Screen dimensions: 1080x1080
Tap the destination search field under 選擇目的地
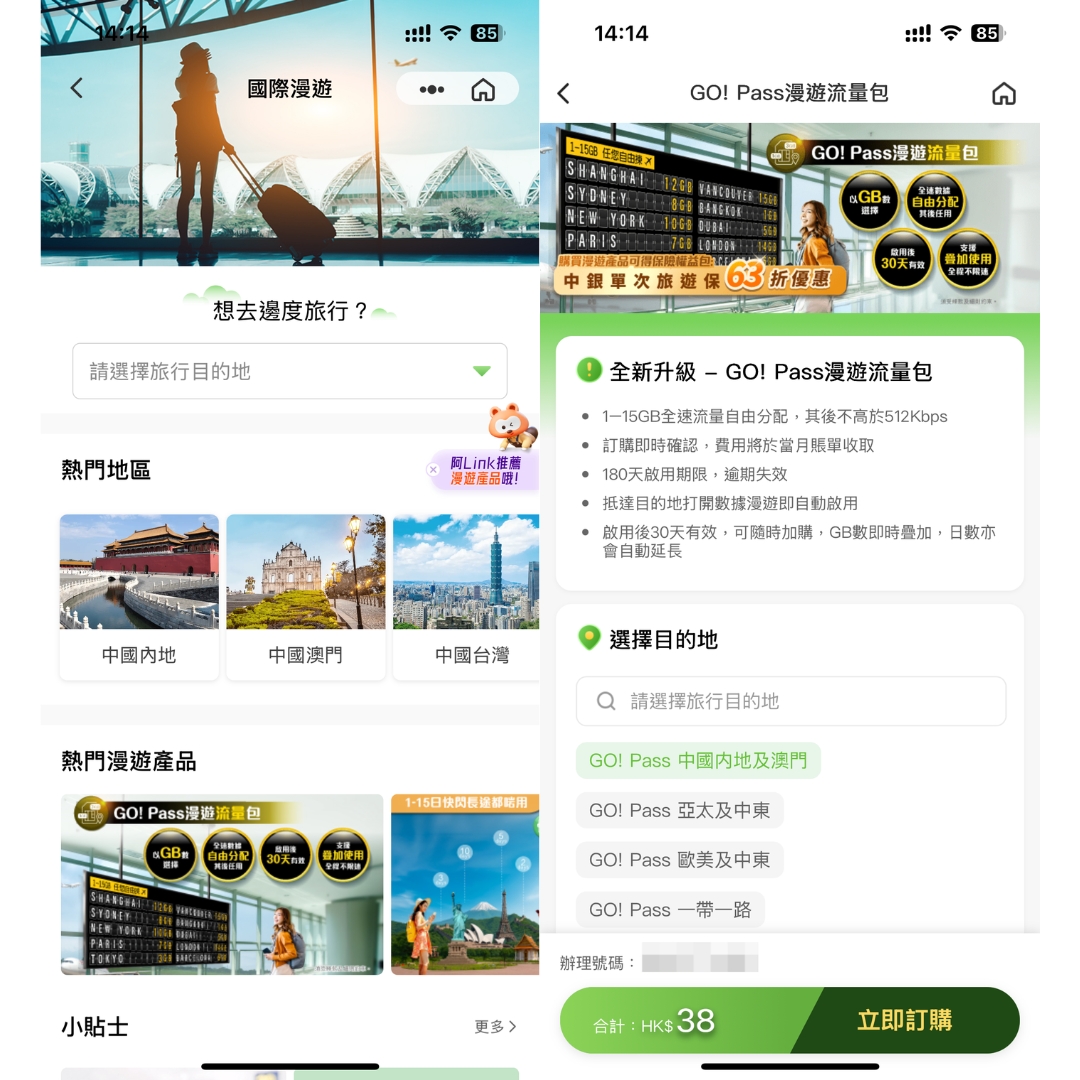790,701
